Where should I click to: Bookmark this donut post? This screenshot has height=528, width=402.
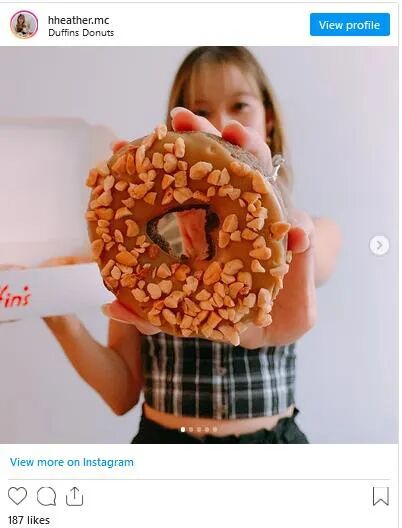(x=381, y=496)
